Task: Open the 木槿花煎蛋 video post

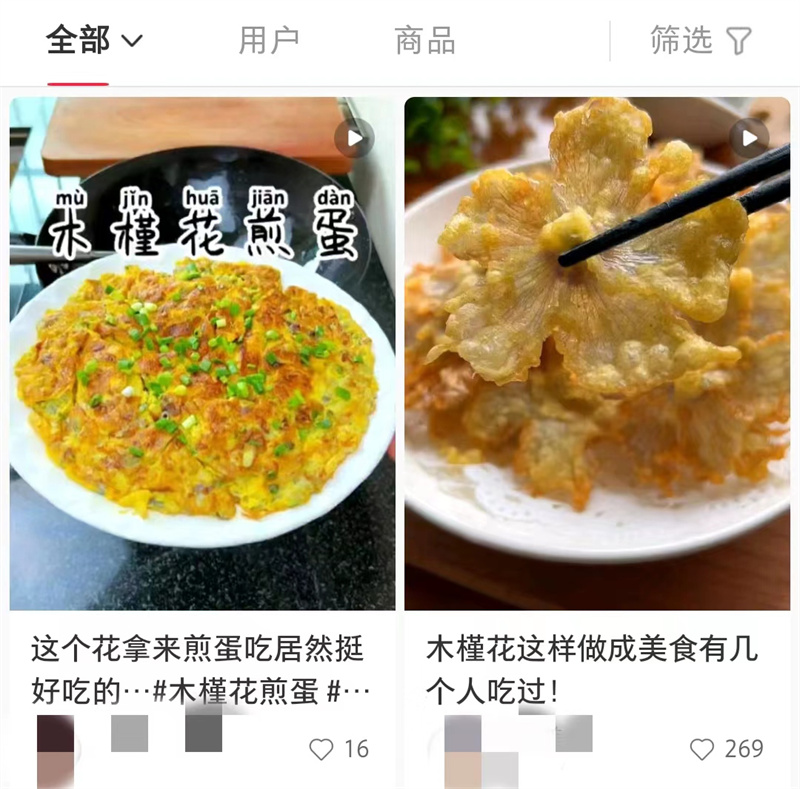Action: 202,353
